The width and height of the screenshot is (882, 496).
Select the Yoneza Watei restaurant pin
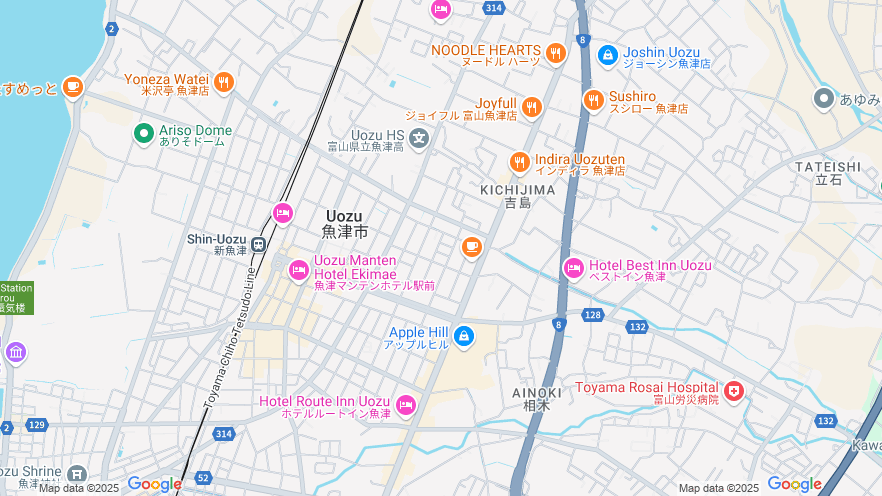(x=224, y=82)
